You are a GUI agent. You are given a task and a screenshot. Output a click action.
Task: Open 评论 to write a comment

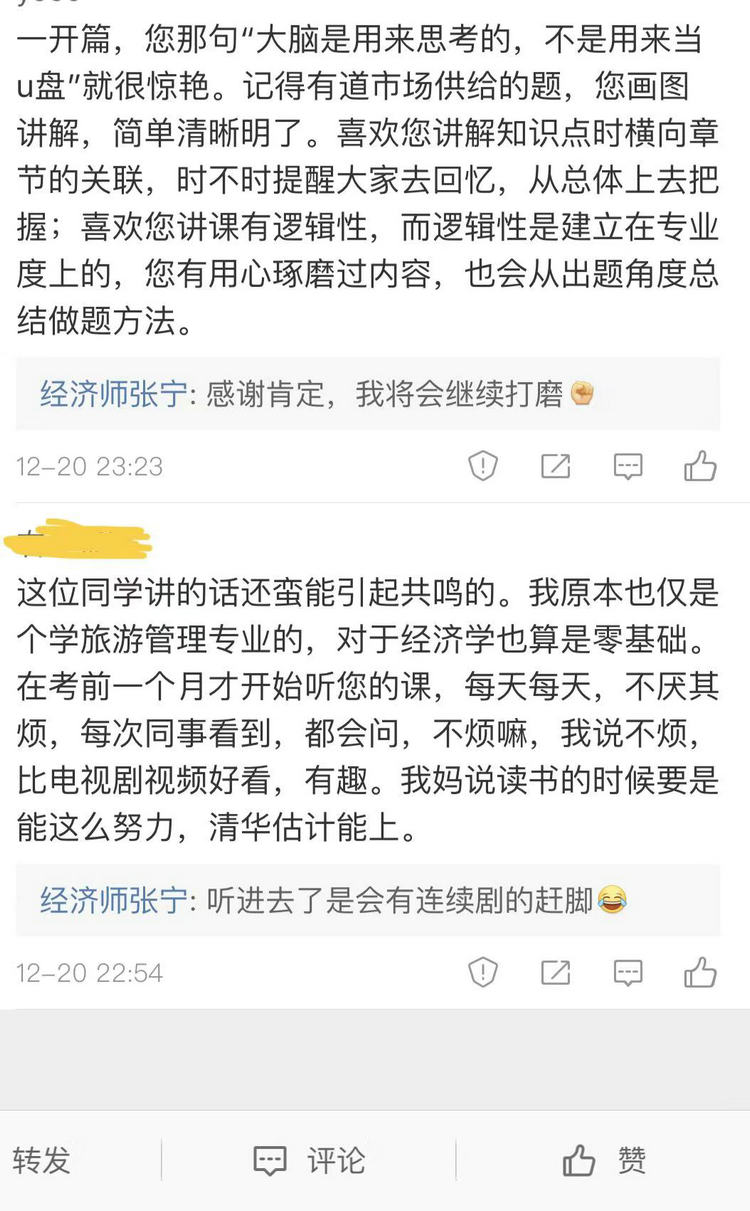pyautogui.click(x=310, y=1160)
